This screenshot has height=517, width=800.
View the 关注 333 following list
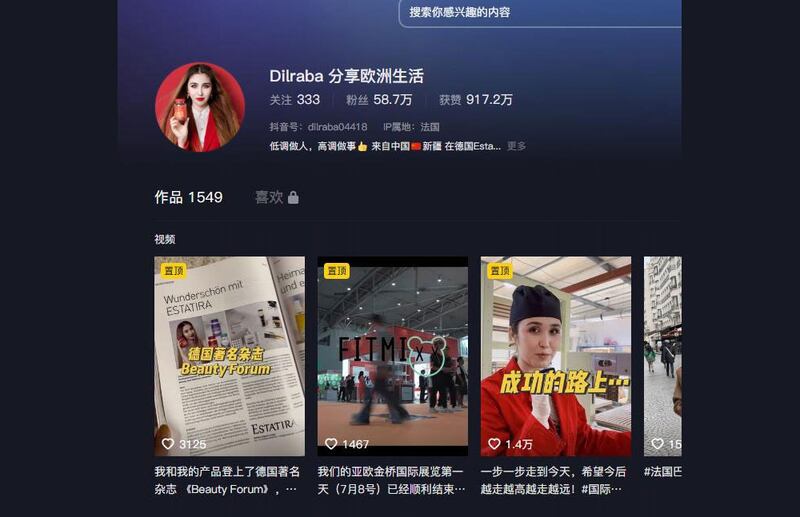pyautogui.click(x=295, y=100)
